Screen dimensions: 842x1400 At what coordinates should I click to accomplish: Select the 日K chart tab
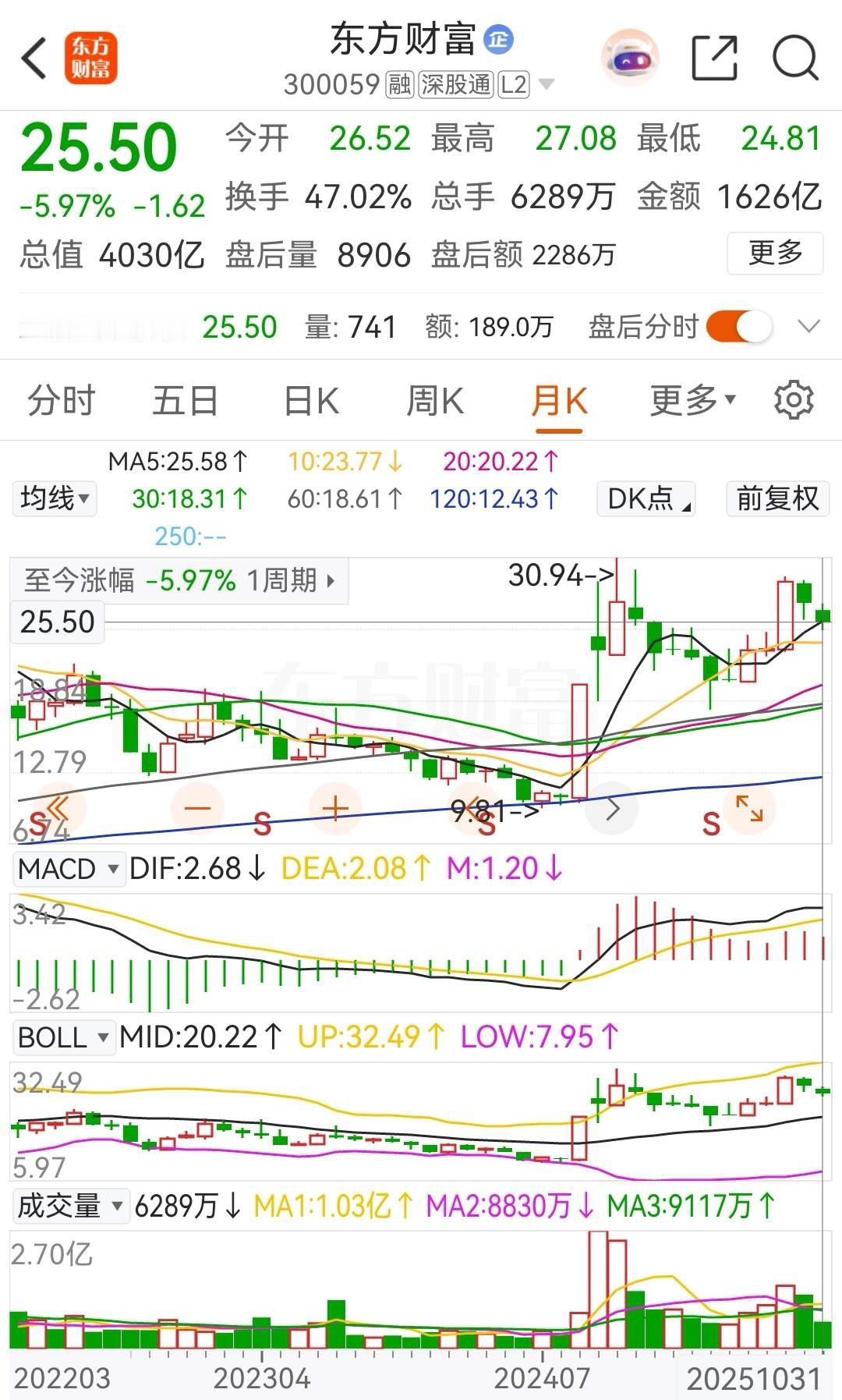pos(311,401)
